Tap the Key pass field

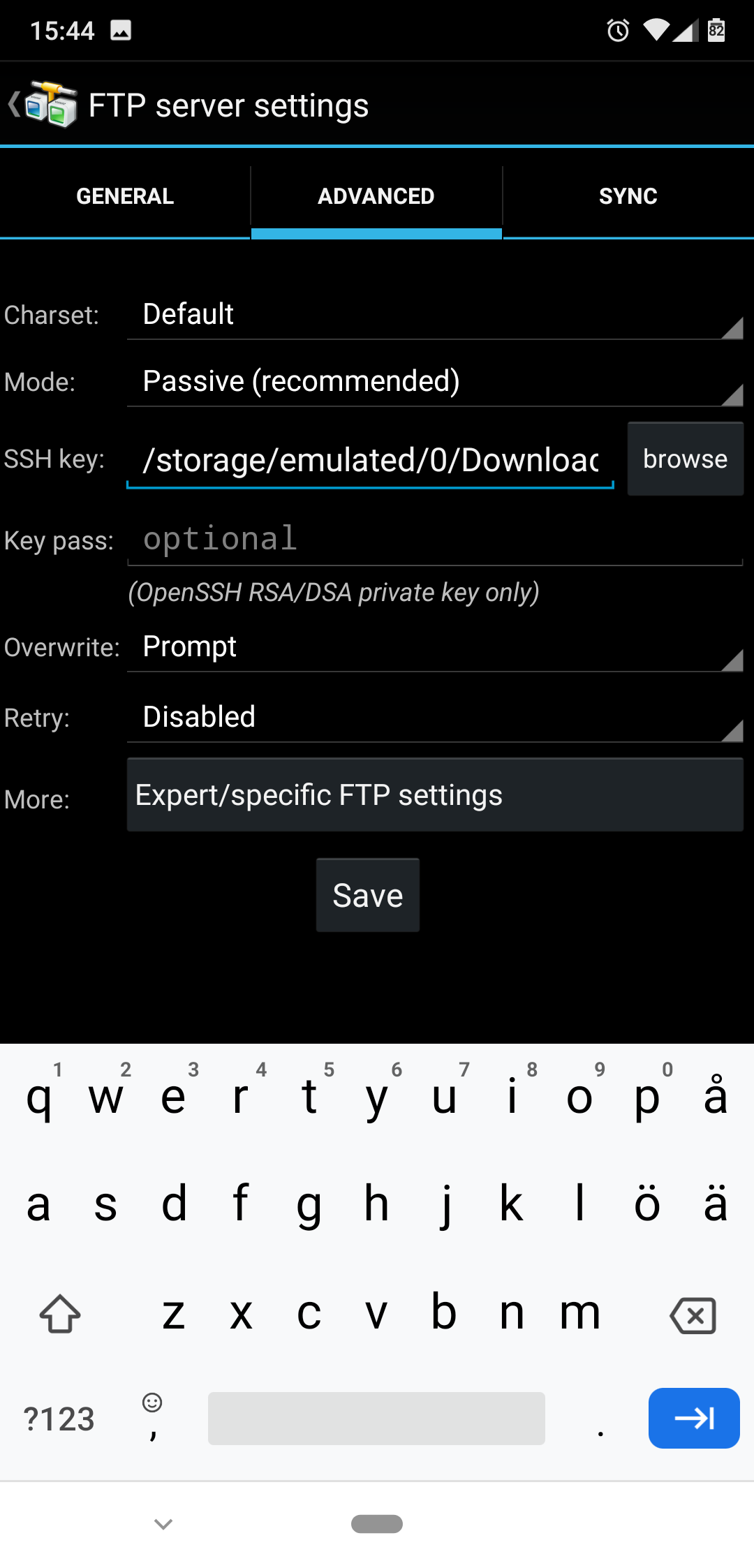pos(434,540)
